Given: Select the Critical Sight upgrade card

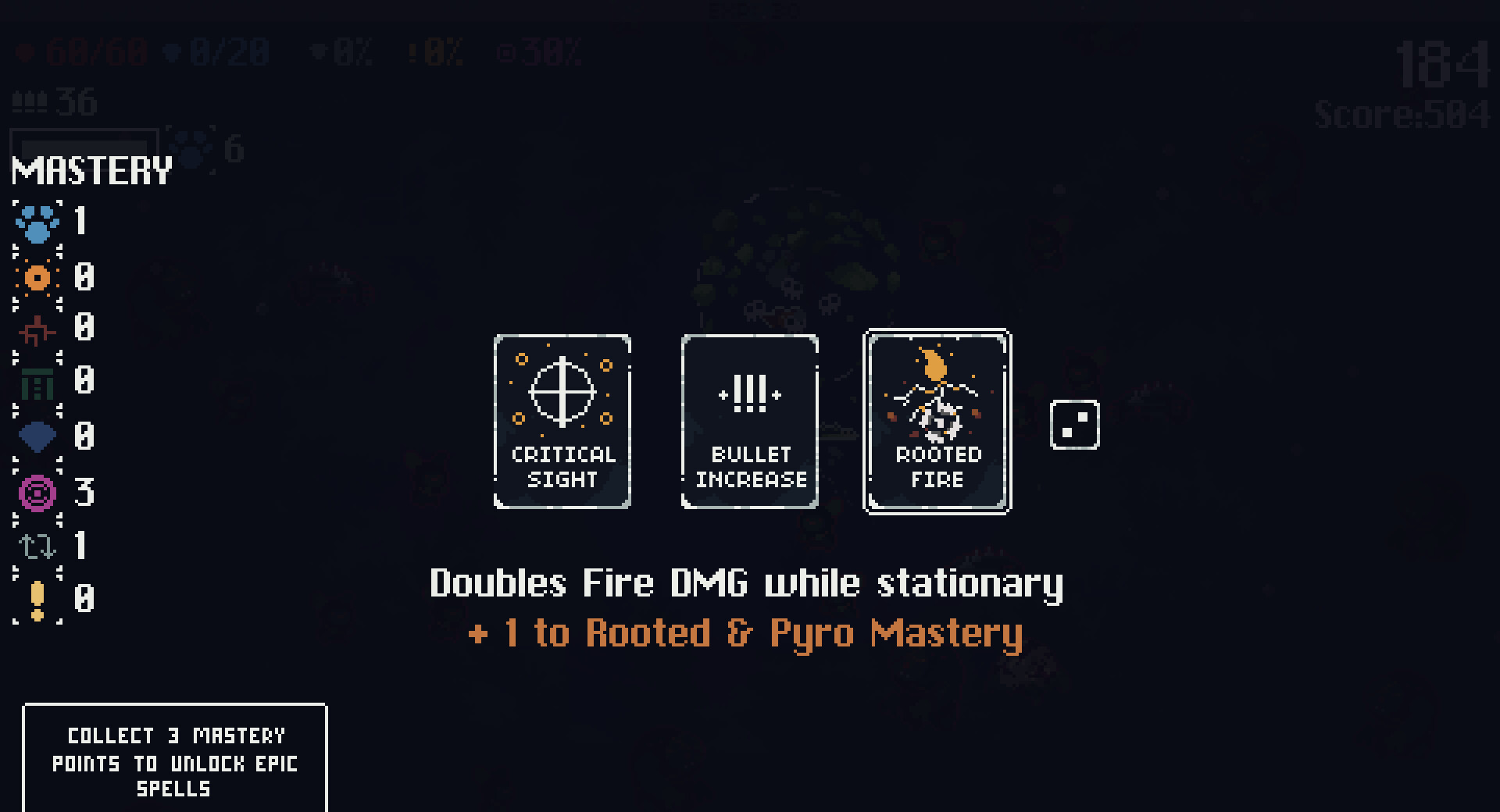Looking at the screenshot, I should point(562,422).
